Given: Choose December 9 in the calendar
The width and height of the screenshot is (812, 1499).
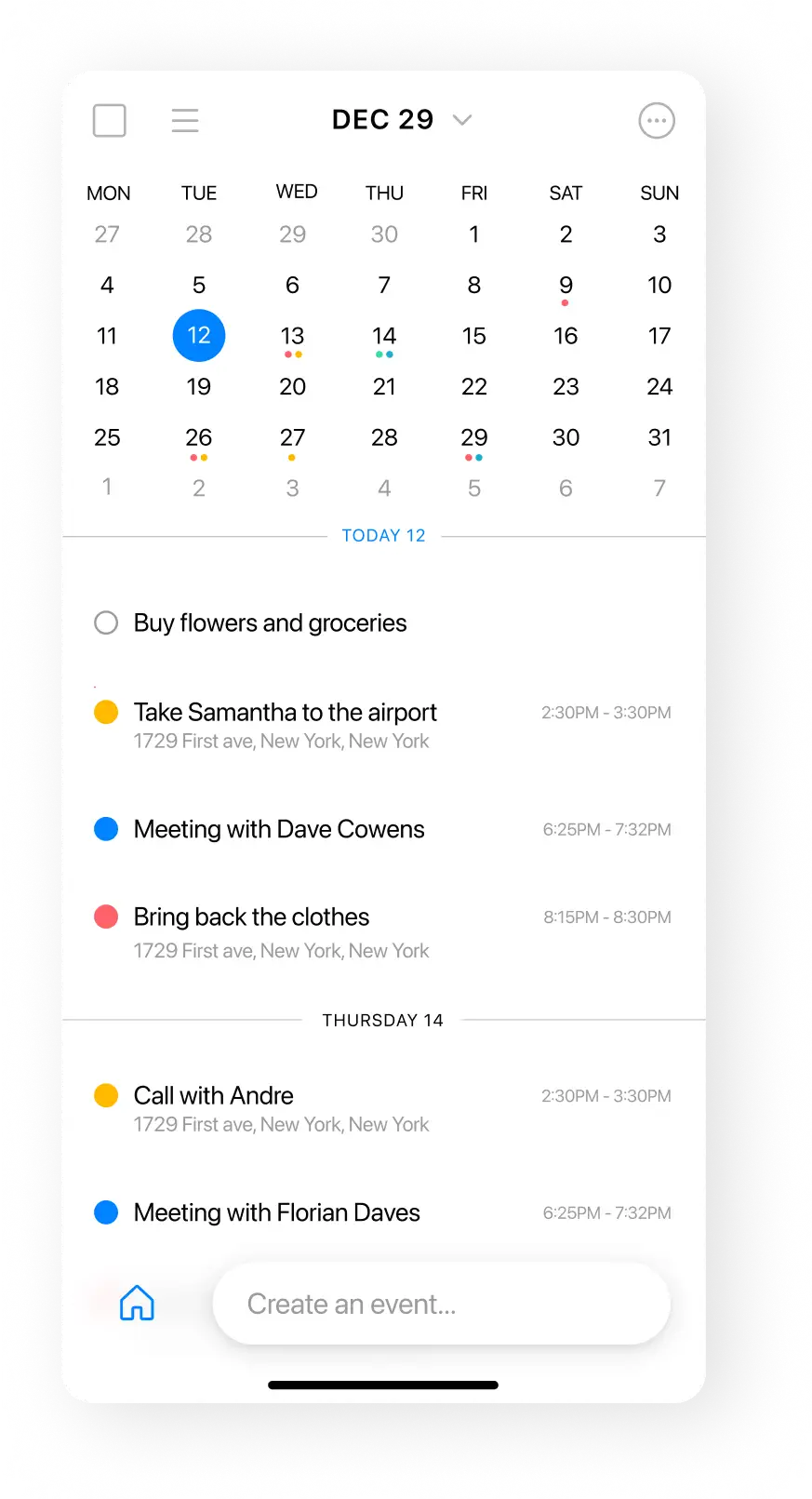Looking at the screenshot, I should point(566,286).
